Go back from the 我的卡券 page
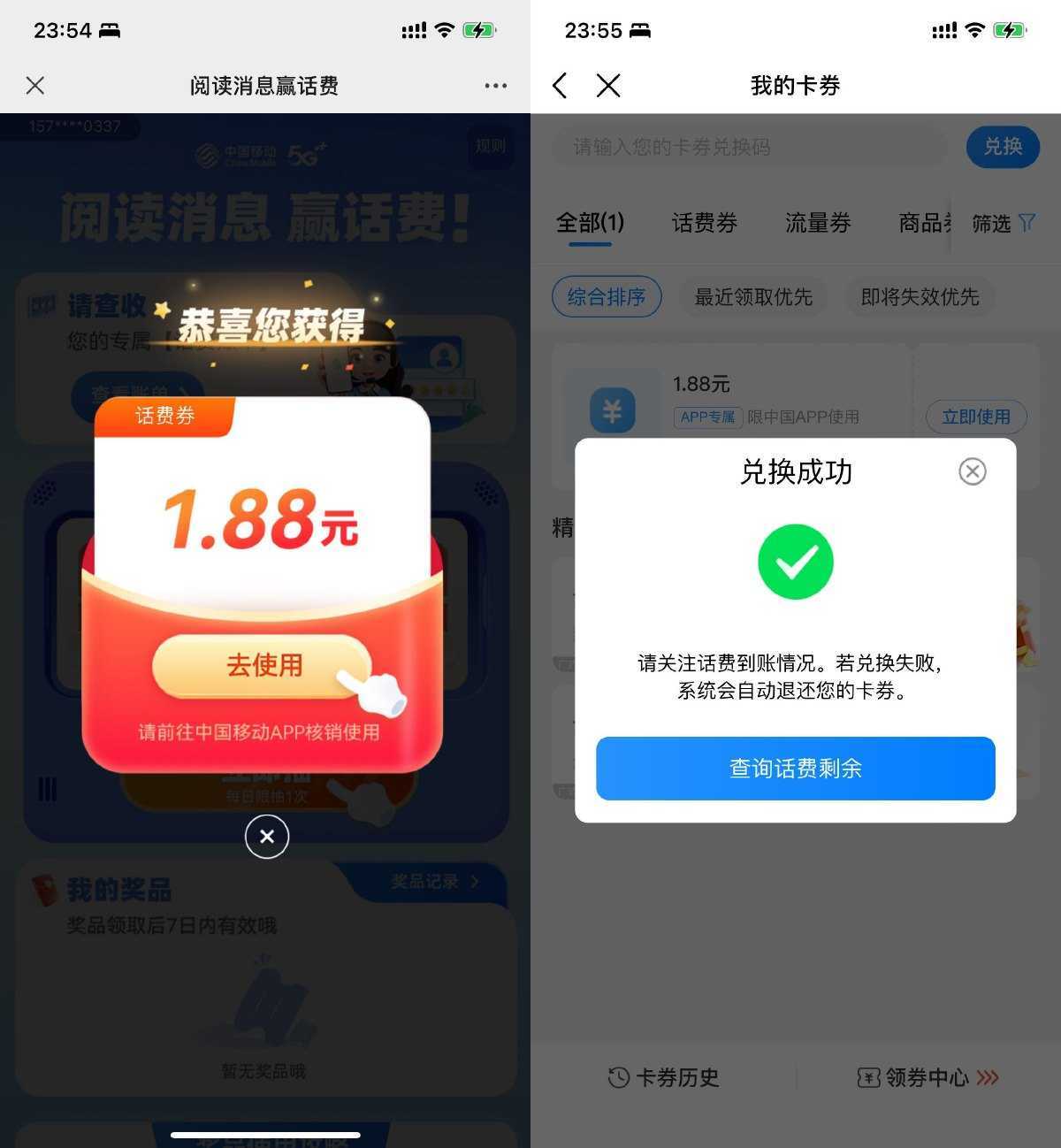This screenshot has width=1061, height=1148. [560, 86]
